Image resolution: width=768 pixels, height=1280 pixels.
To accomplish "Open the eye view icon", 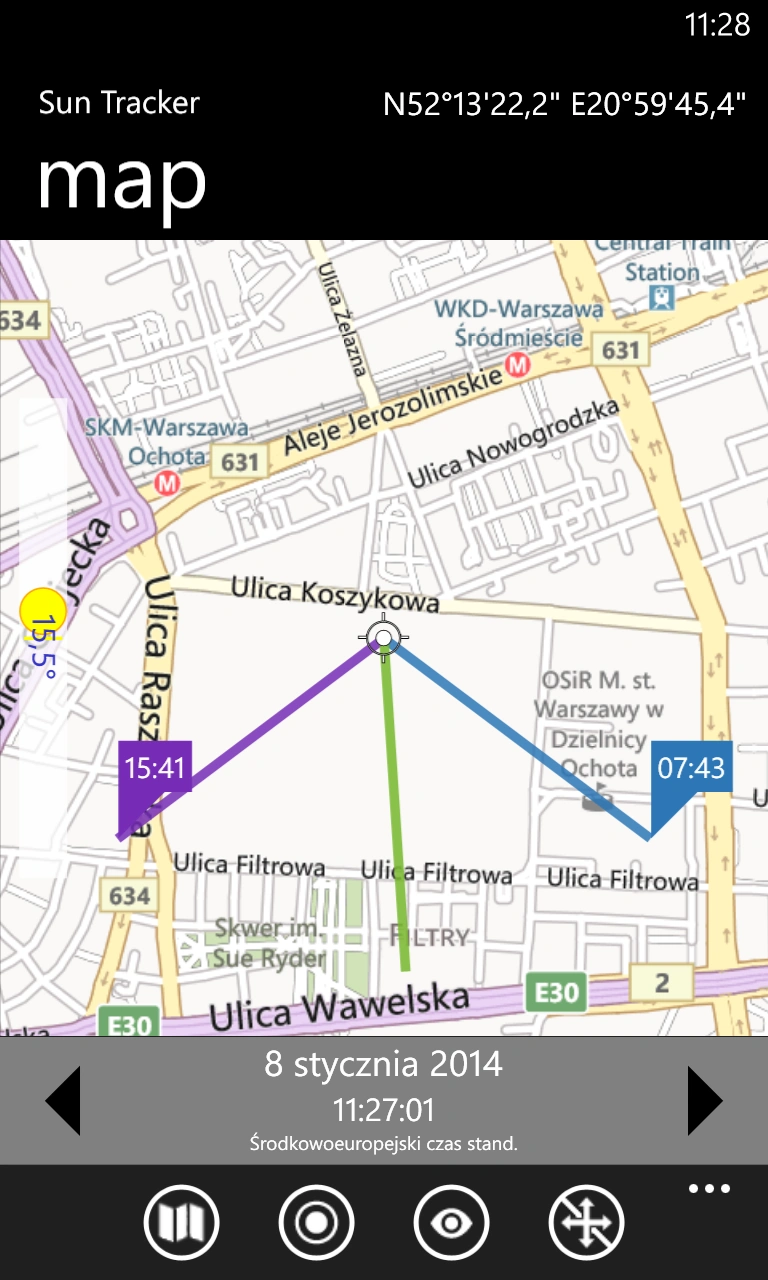I will [451, 1222].
